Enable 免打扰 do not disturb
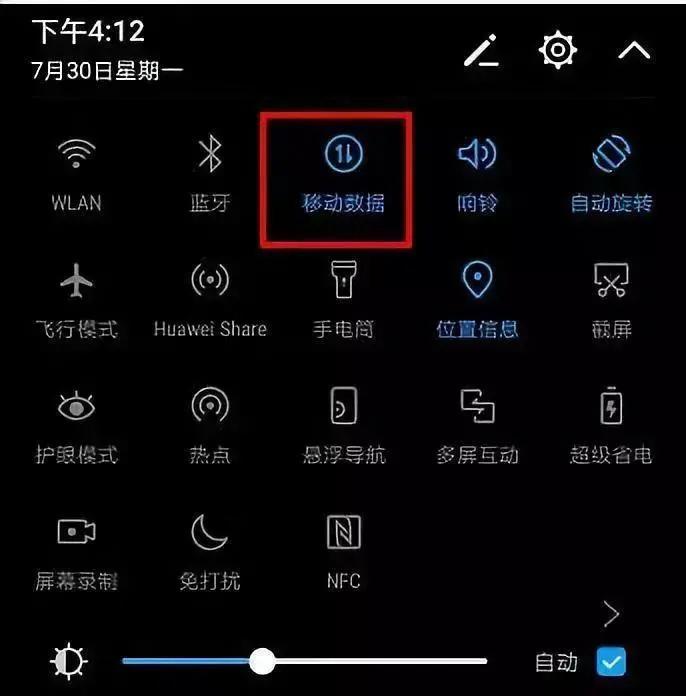The width and height of the screenshot is (686, 696). coord(210,534)
